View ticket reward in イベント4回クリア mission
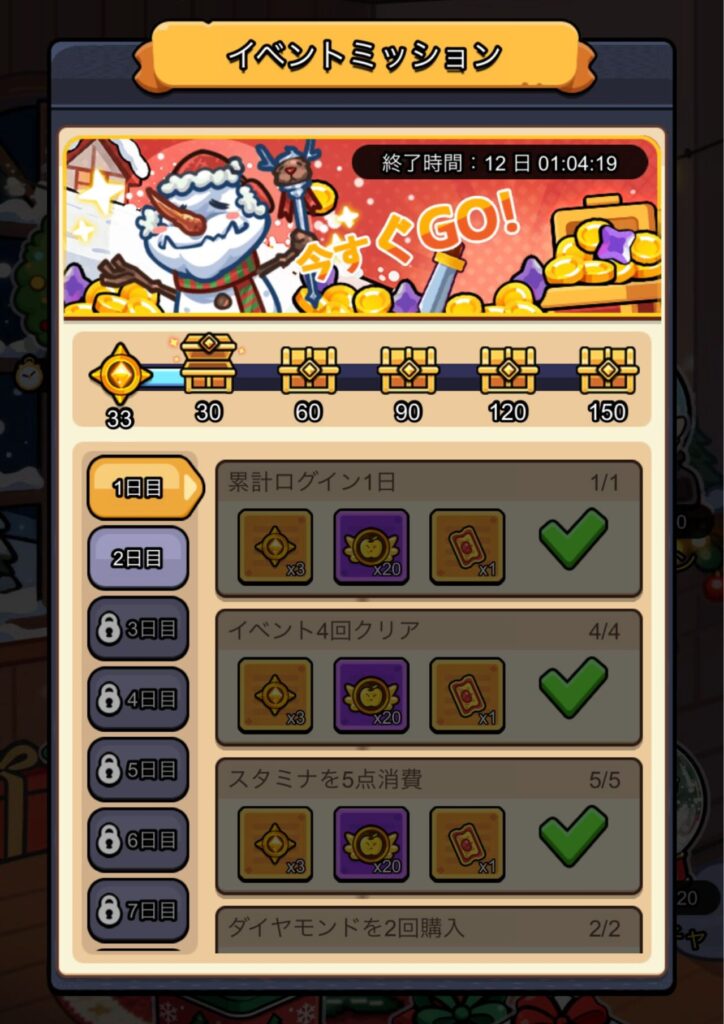The width and height of the screenshot is (724, 1024). tap(467, 695)
